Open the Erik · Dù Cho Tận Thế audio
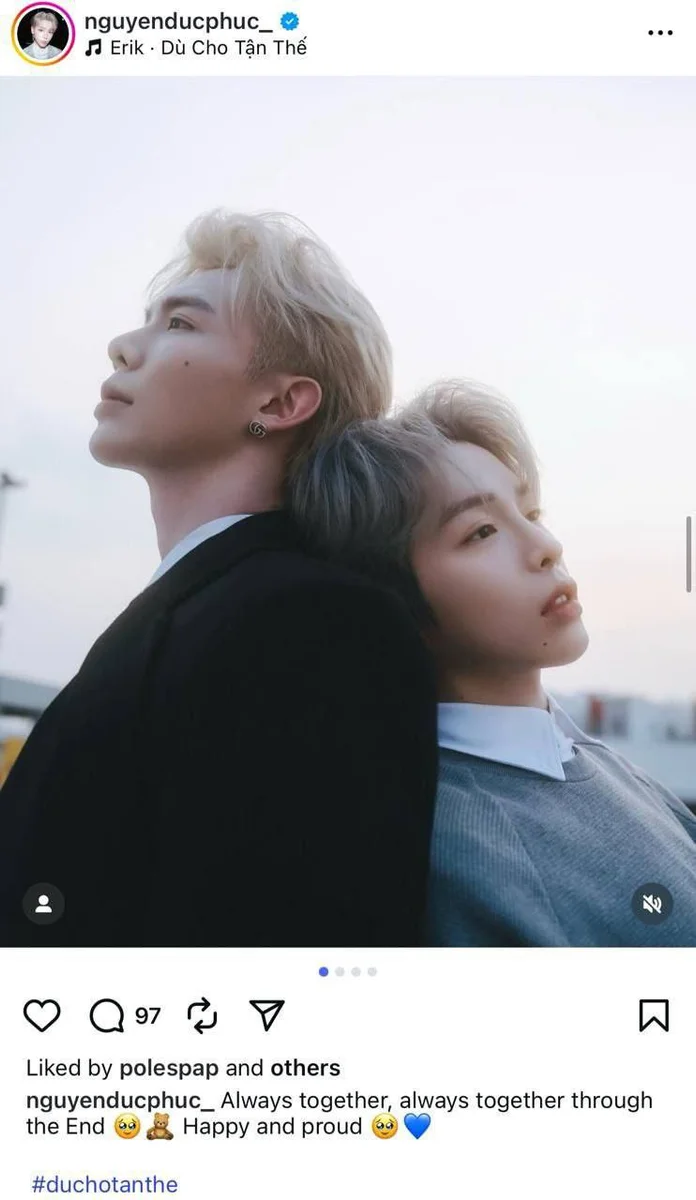The image size is (696, 1200). click(x=197, y=47)
